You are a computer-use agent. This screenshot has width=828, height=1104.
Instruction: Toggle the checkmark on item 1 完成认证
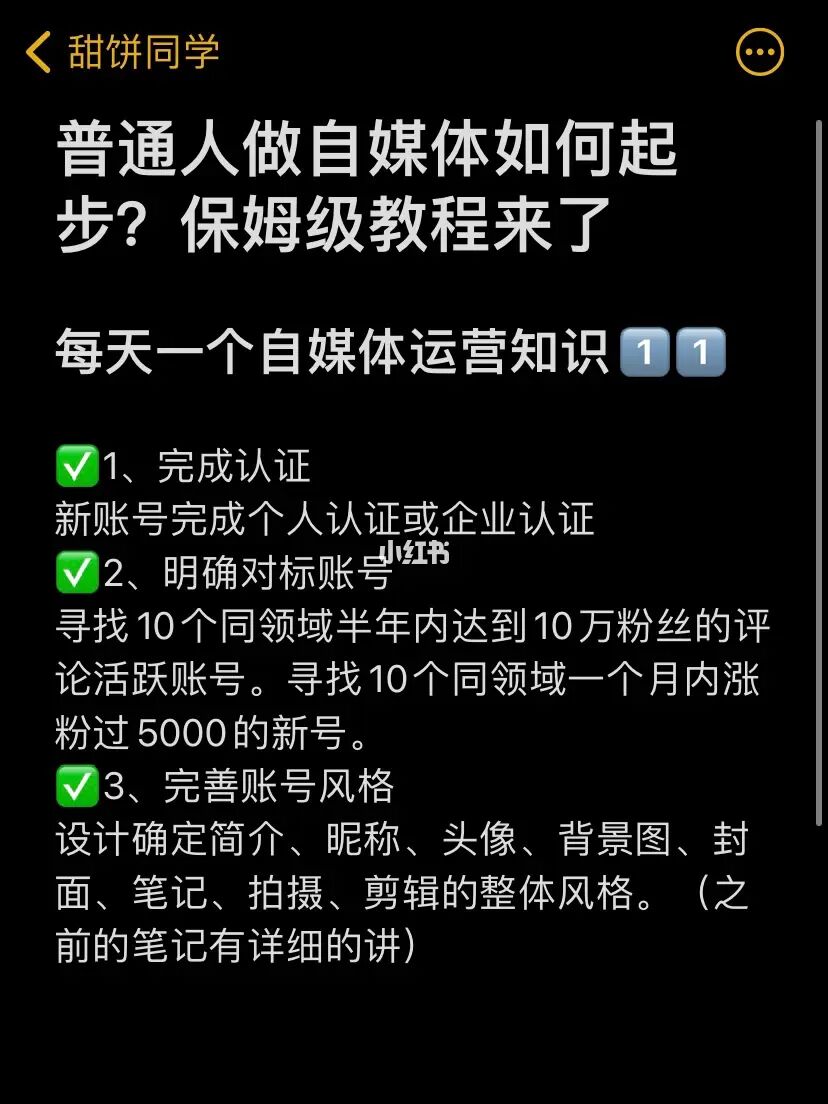click(75, 464)
